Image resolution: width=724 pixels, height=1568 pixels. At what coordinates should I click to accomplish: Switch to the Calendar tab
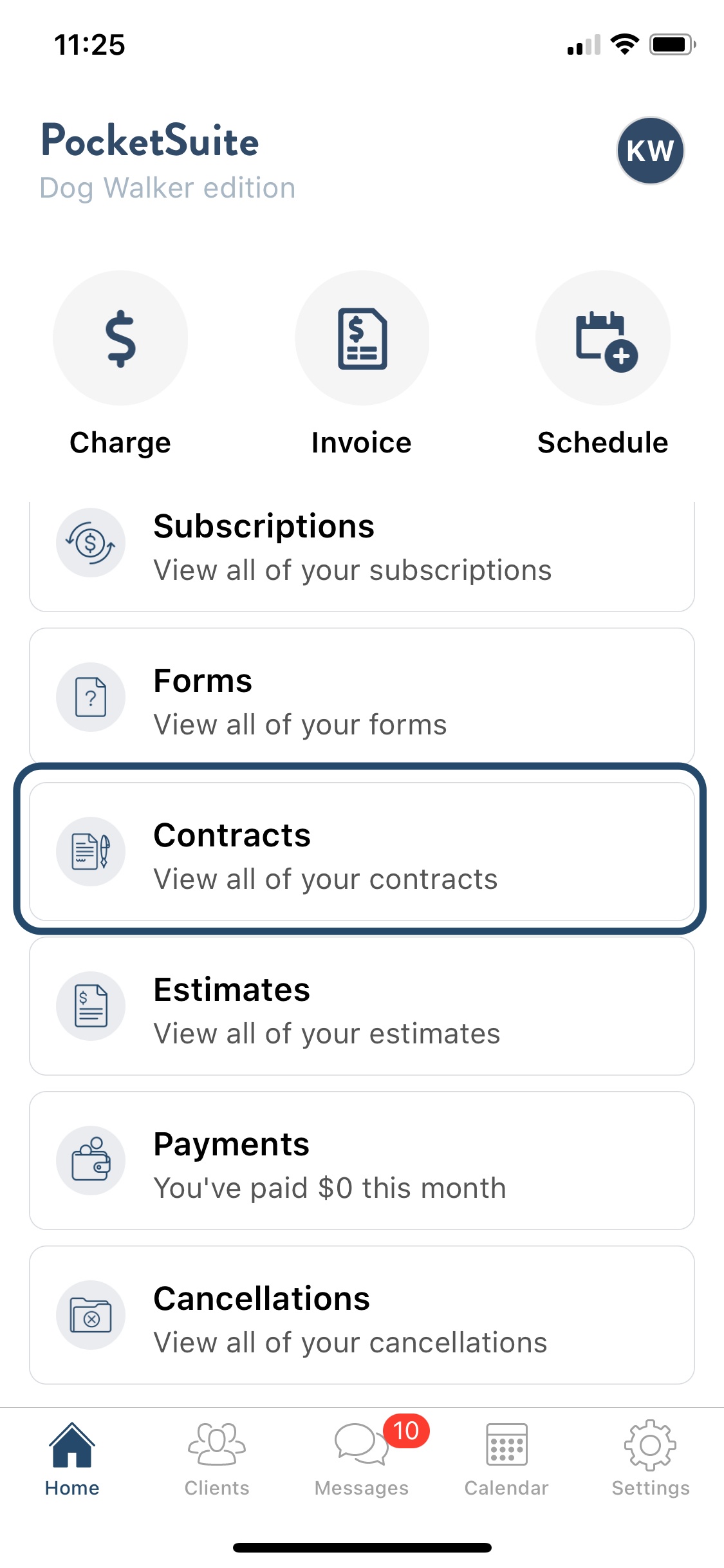[506, 1460]
